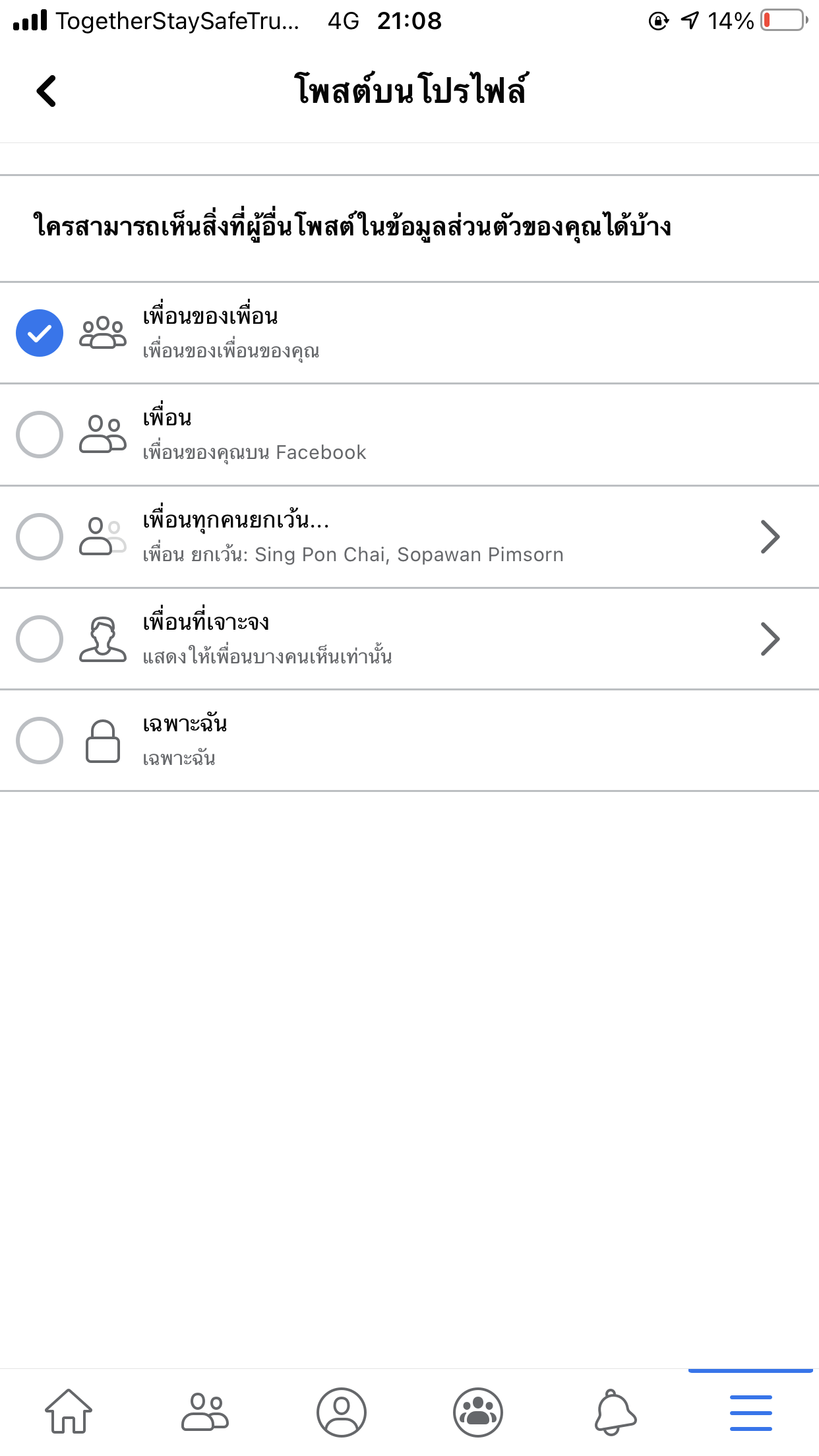Select the เพื่อนของเพื่อน option
Screen dimensions: 819x1456
[40, 333]
